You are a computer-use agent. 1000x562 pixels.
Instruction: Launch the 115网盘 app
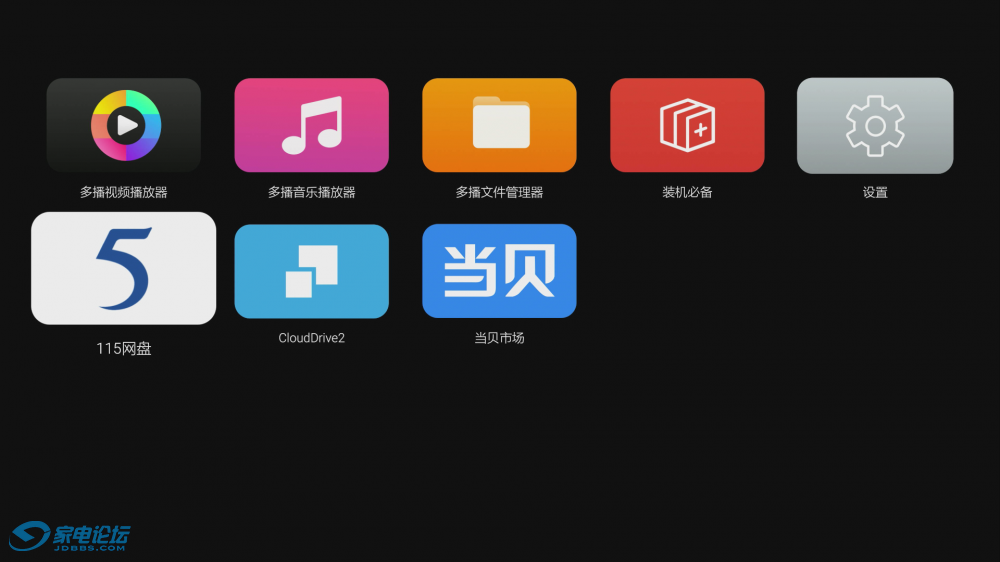click(124, 268)
